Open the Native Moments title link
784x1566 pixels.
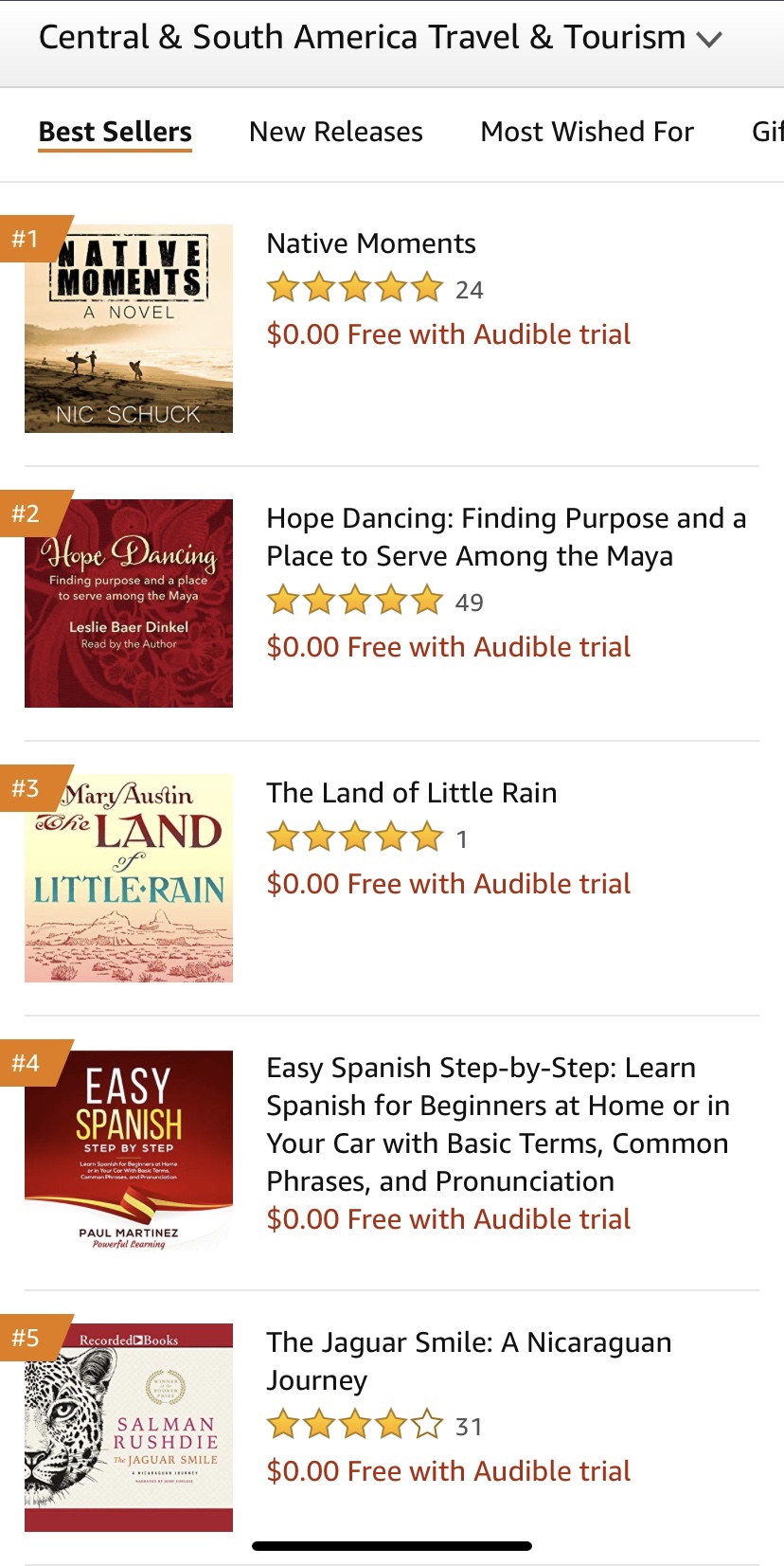(x=370, y=243)
